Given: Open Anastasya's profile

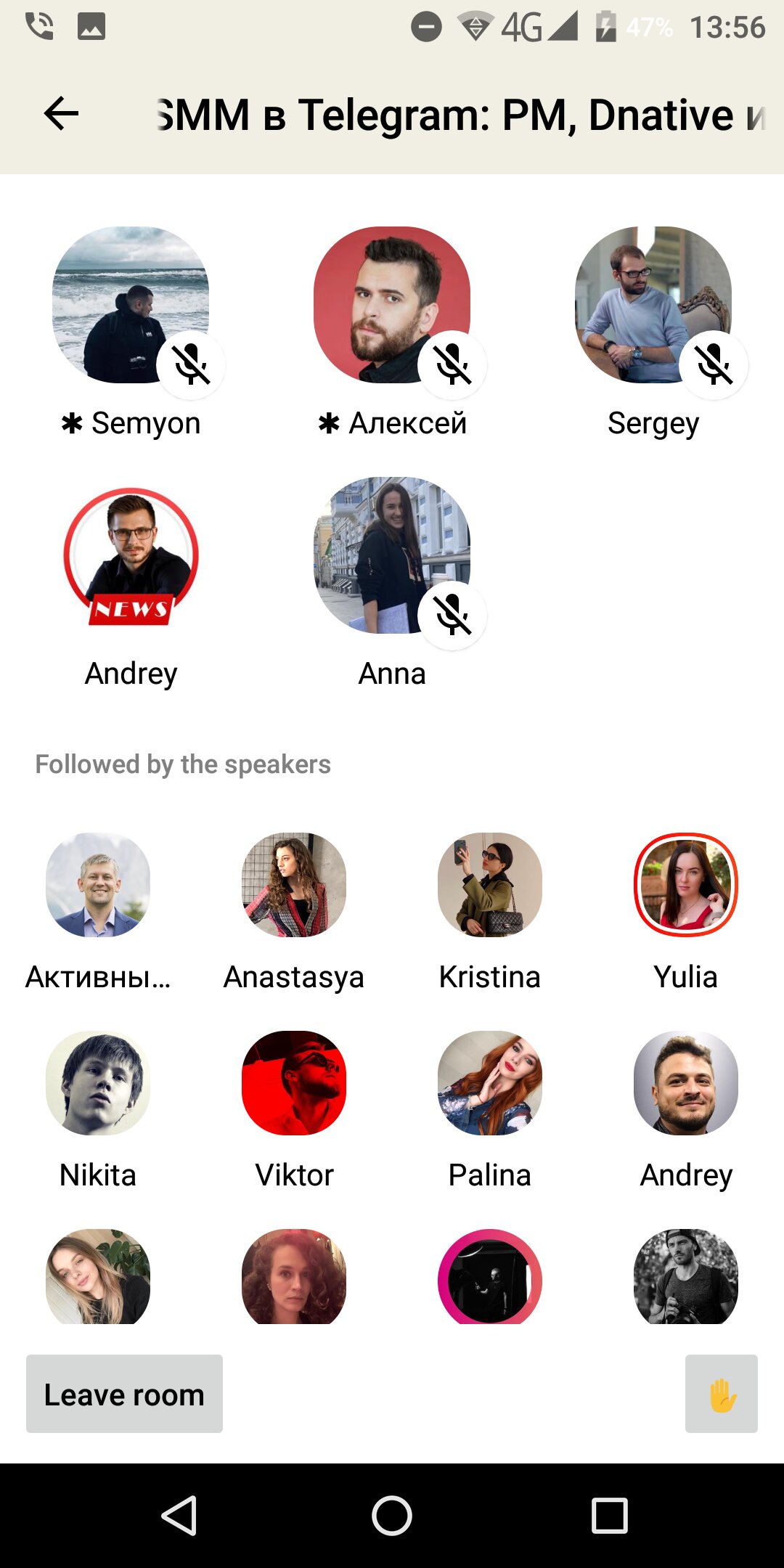Looking at the screenshot, I should 294,885.
